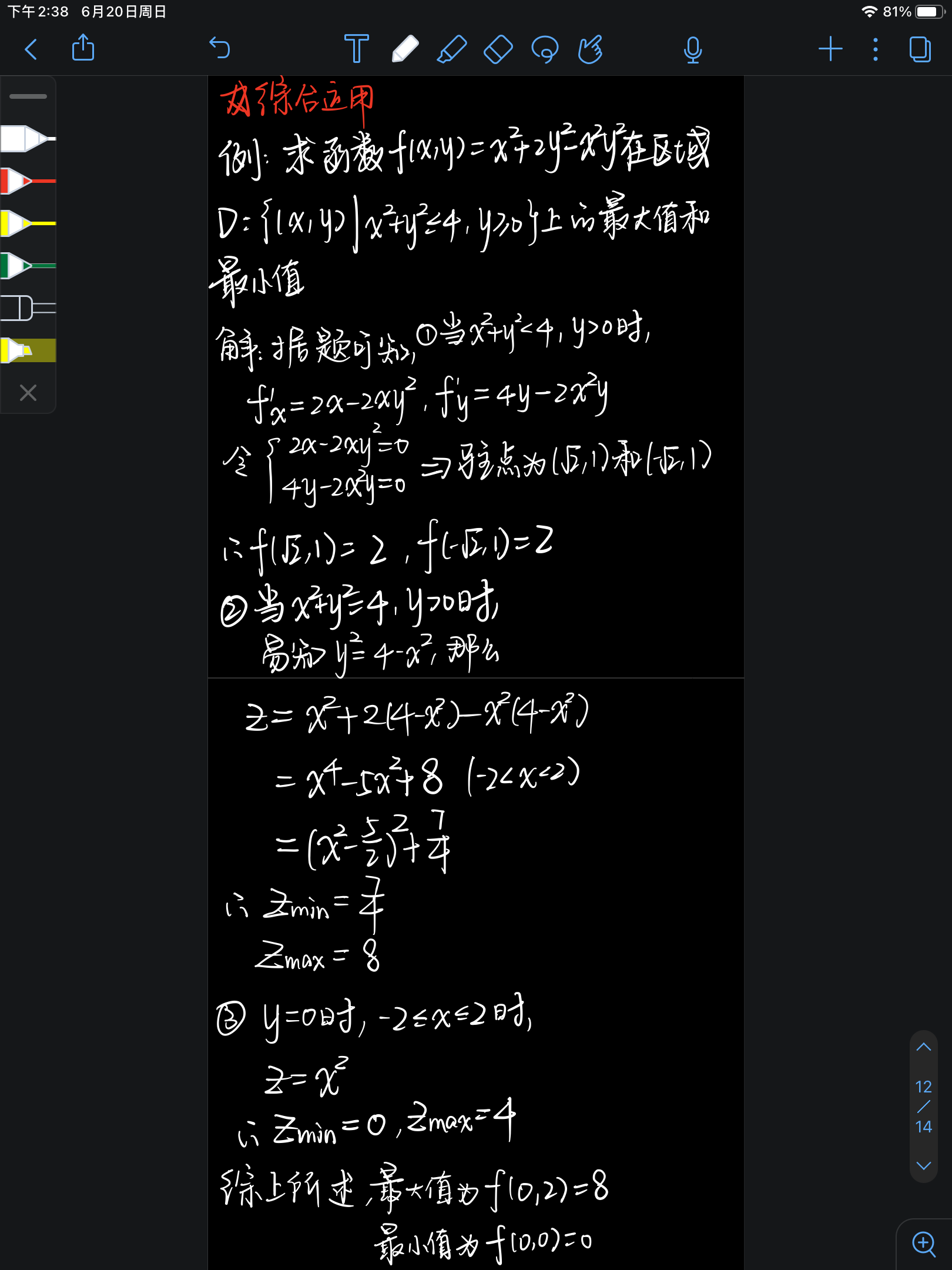The image size is (952, 1270).
Task: Select the lasso tool
Action: coord(545,49)
